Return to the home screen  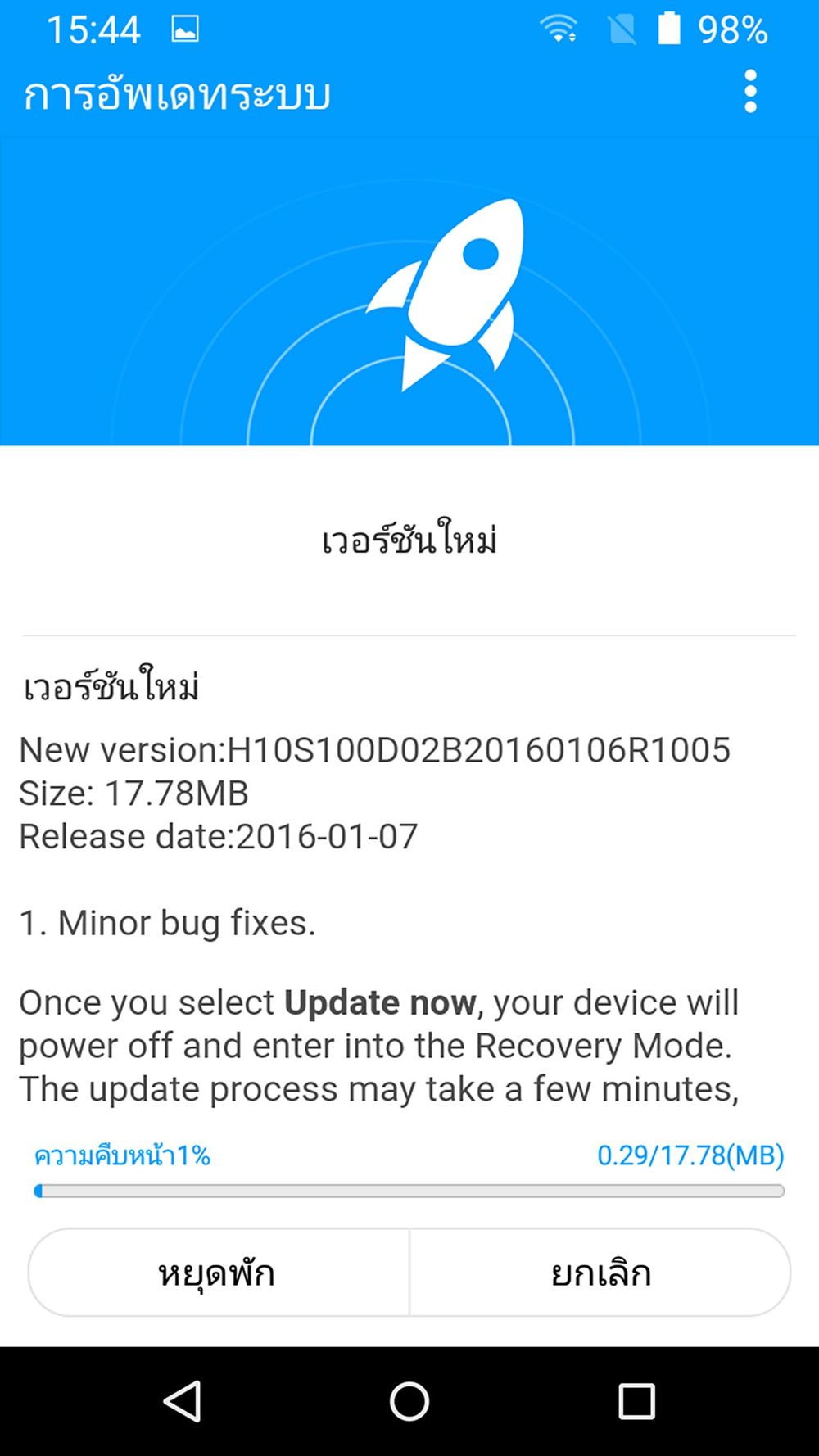click(x=409, y=1401)
